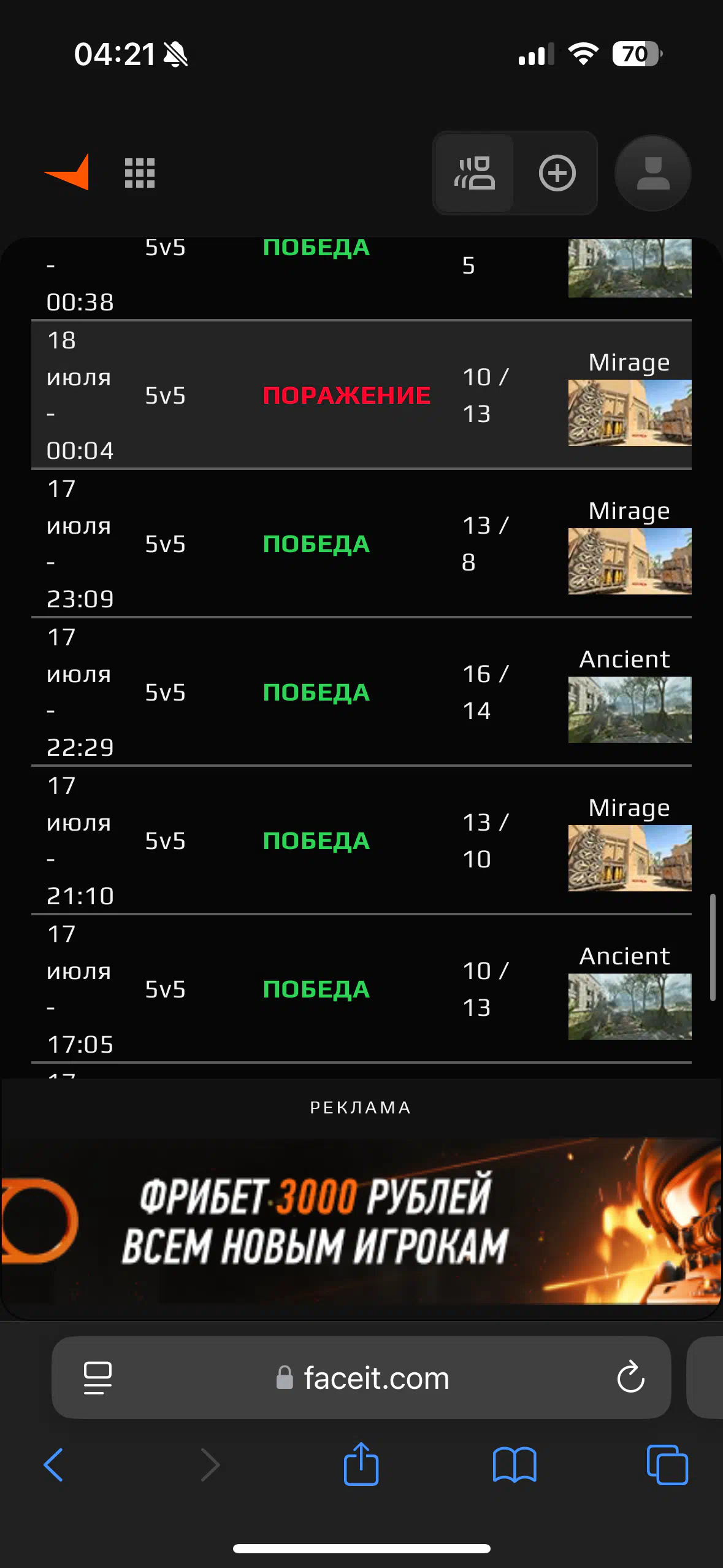Tap the faceit.com address bar
Viewport: 723px width, 1568px height.
click(x=361, y=1378)
